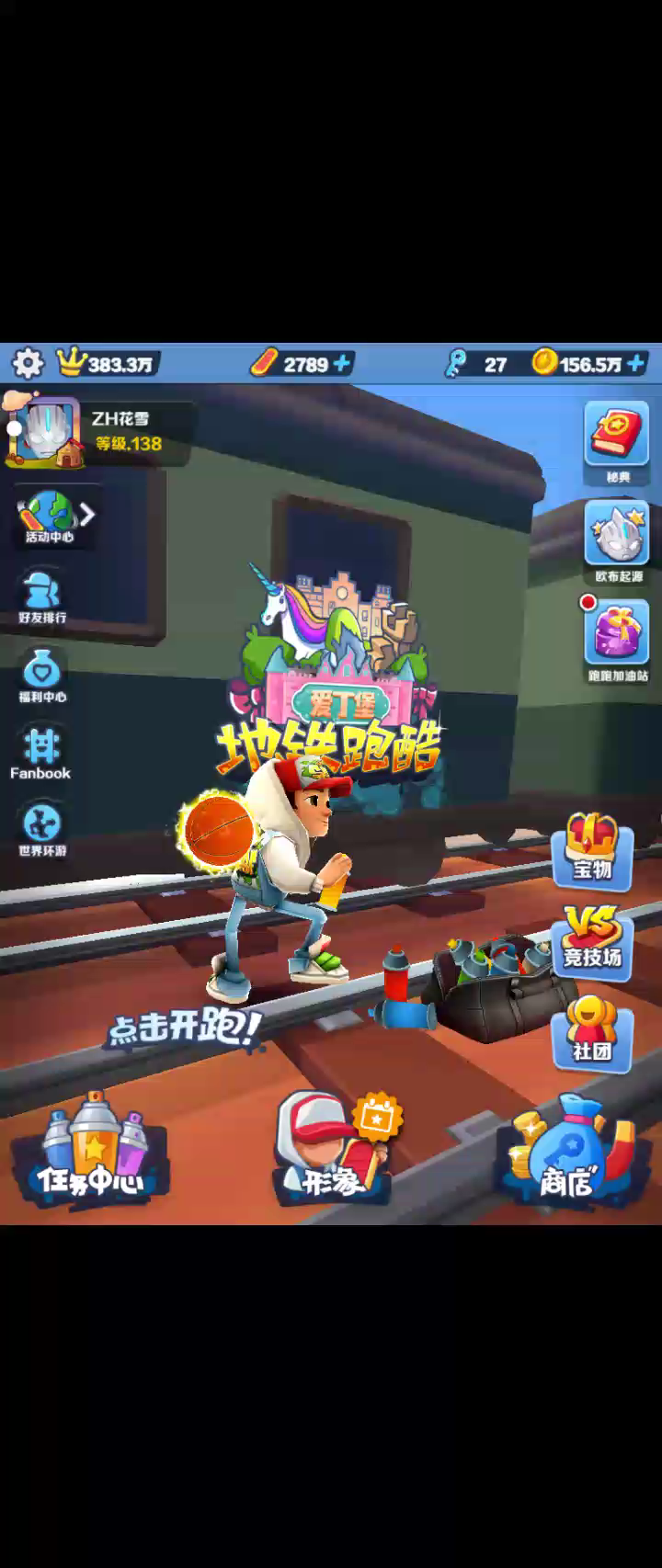
Task: Open 福利中心 welfare center
Action: (42, 676)
